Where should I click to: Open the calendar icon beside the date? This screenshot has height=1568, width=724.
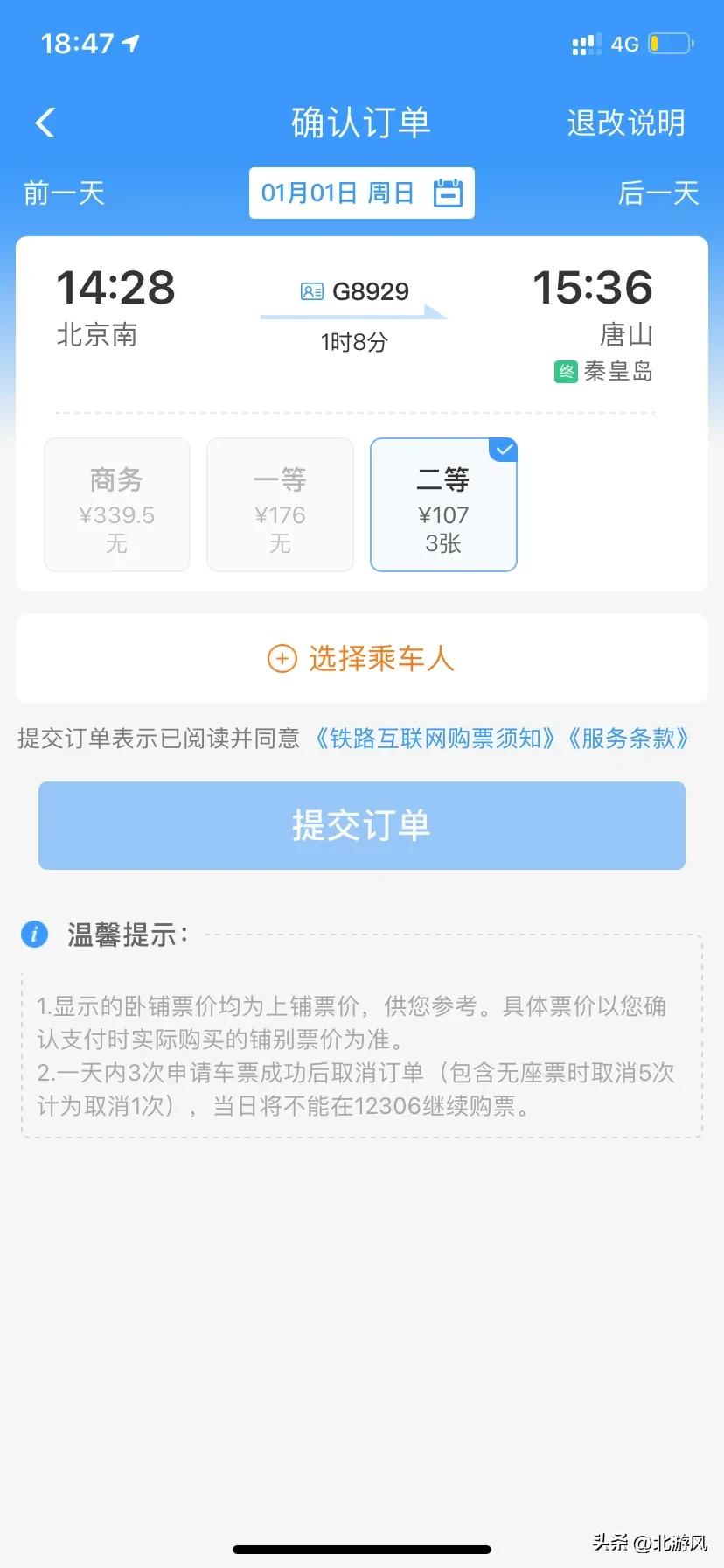click(449, 192)
